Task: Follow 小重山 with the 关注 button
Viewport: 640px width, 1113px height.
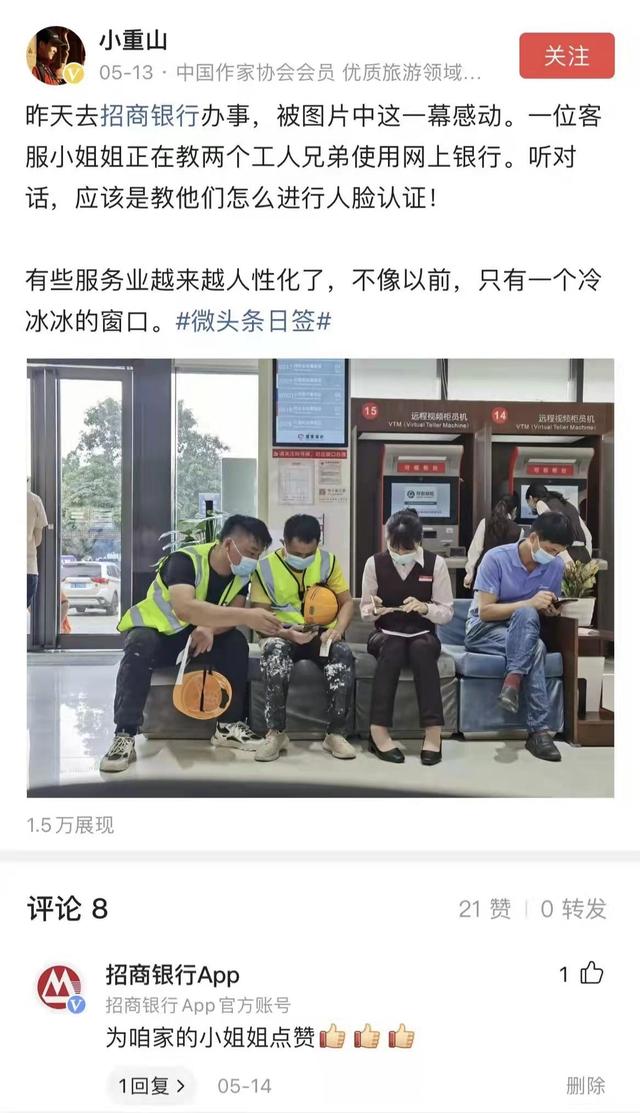Action: click(x=566, y=55)
